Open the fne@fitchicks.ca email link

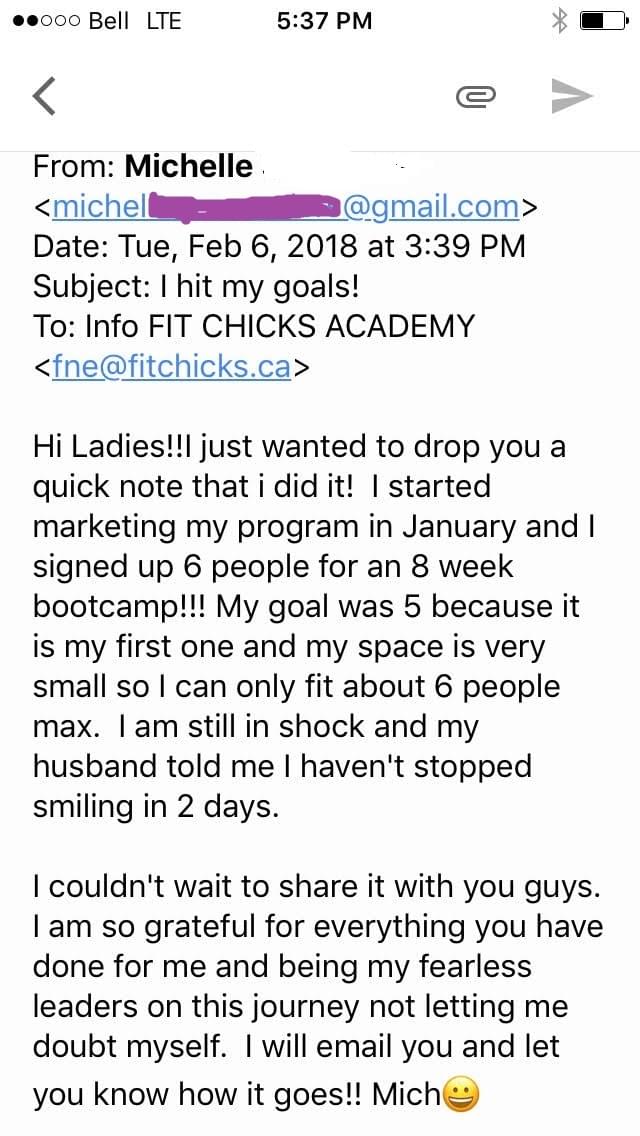pyautogui.click(x=171, y=367)
